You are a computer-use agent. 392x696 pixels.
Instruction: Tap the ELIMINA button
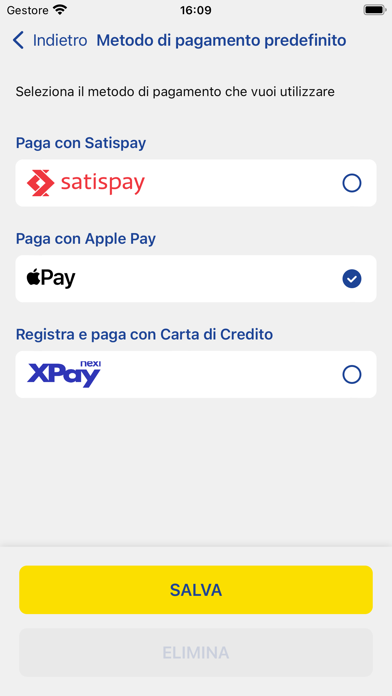pyautogui.click(x=196, y=652)
